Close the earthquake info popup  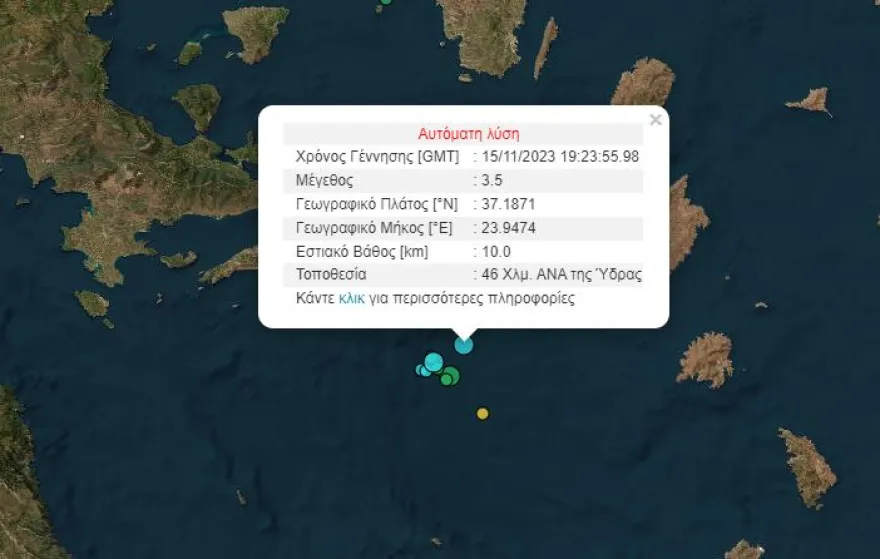(x=655, y=120)
